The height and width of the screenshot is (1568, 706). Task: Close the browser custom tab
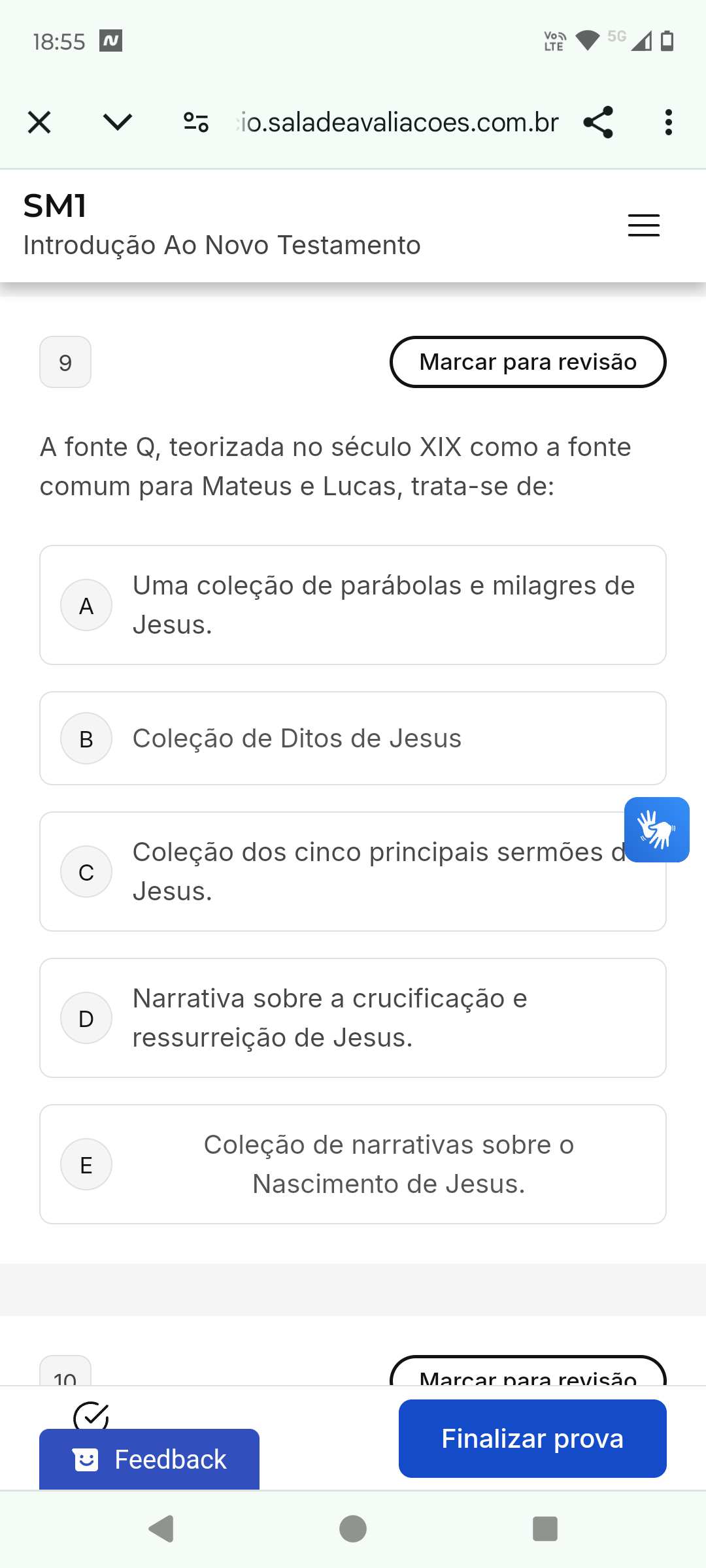(x=39, y=122)
